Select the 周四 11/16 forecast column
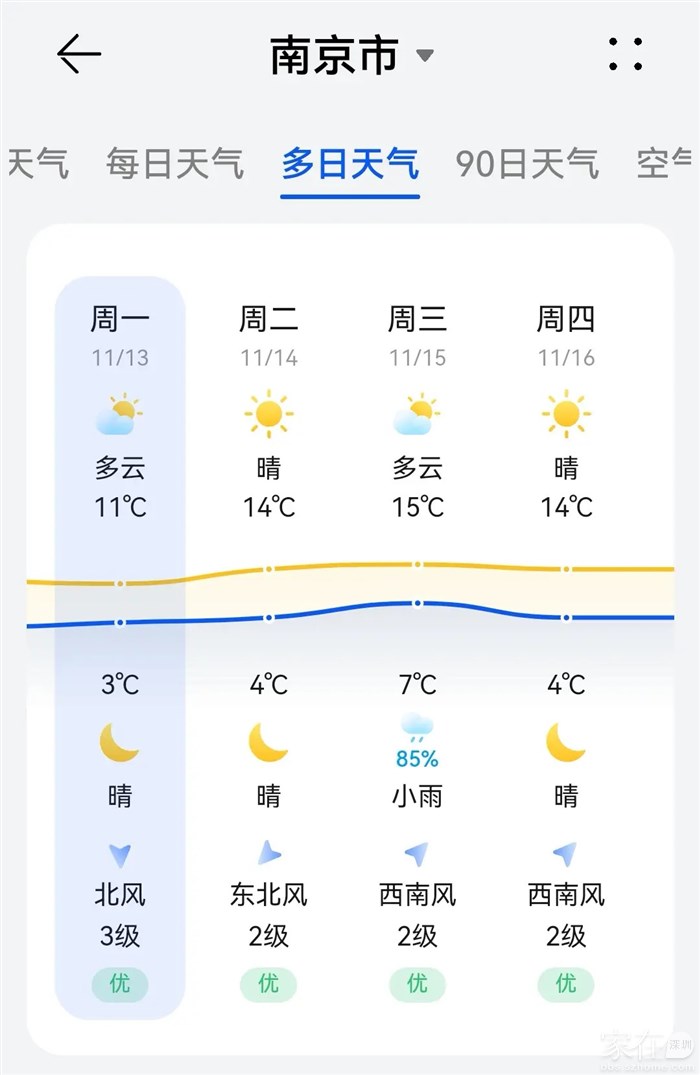The image size is (700, 1075). (566, 640)
